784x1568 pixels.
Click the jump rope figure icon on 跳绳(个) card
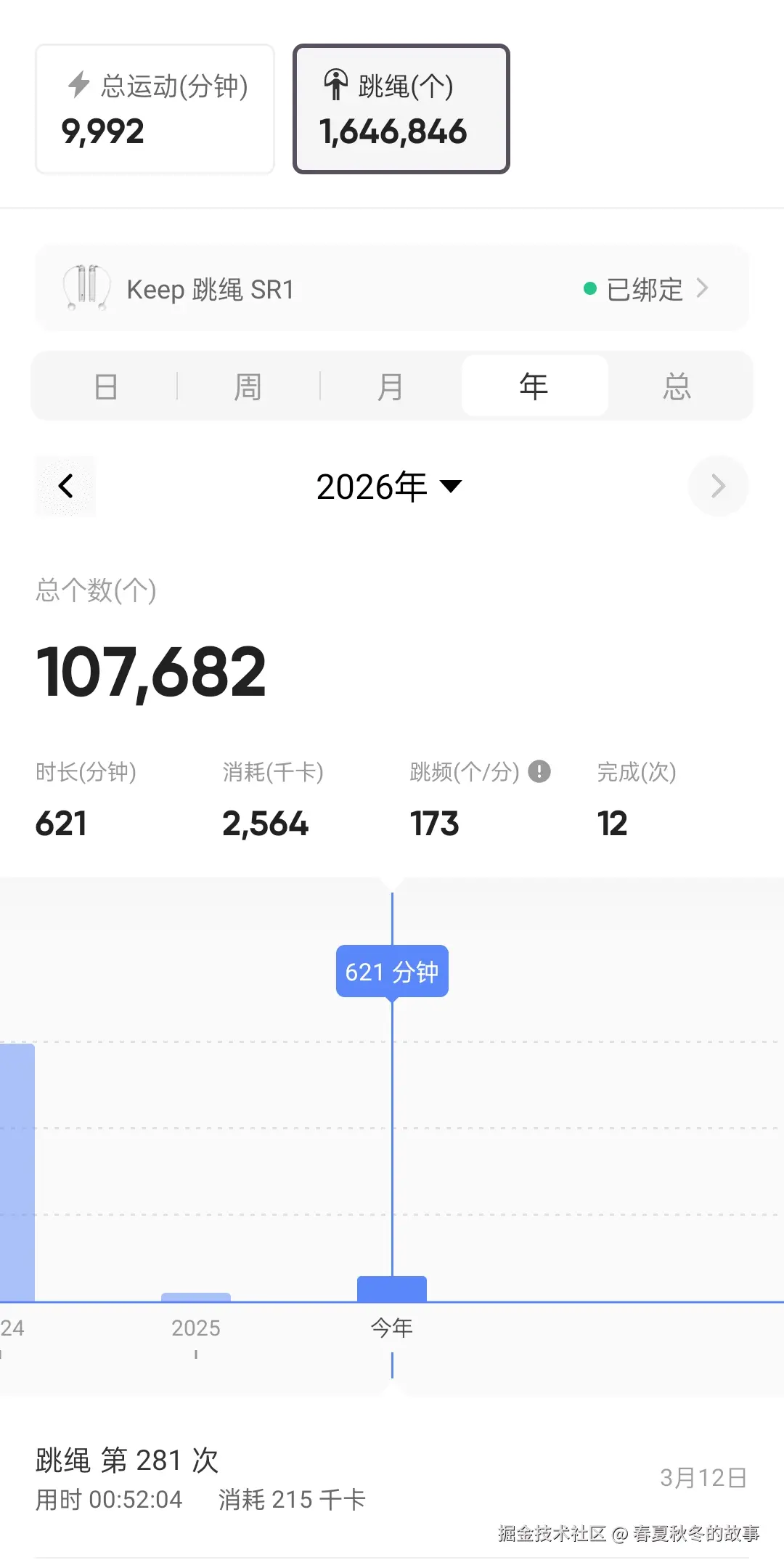(336, 84)
